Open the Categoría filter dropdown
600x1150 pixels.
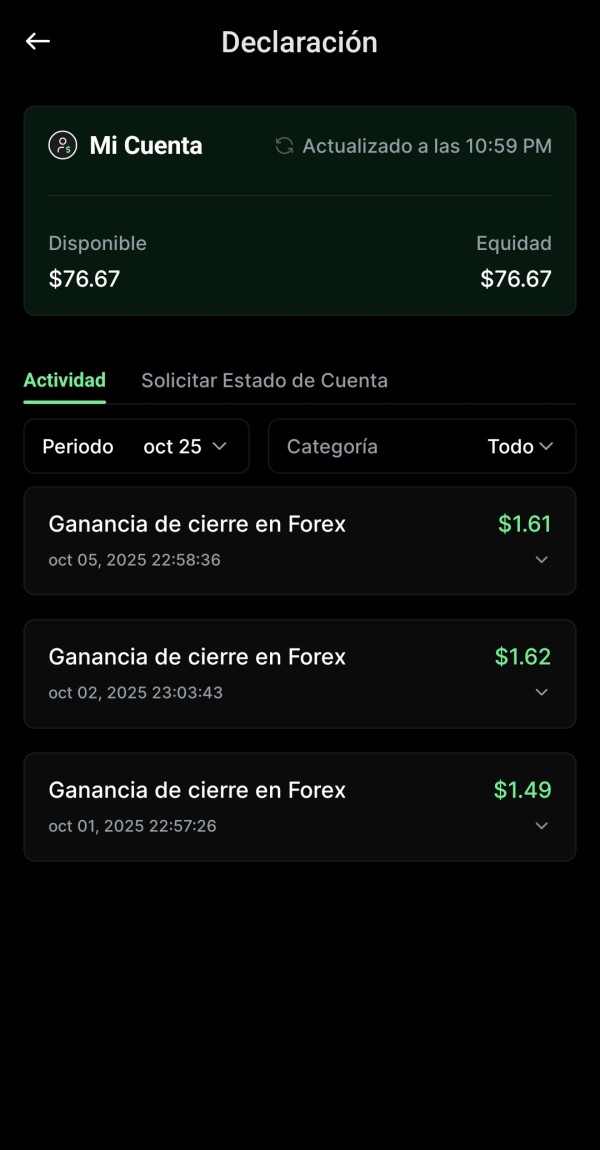click(421, 446)
